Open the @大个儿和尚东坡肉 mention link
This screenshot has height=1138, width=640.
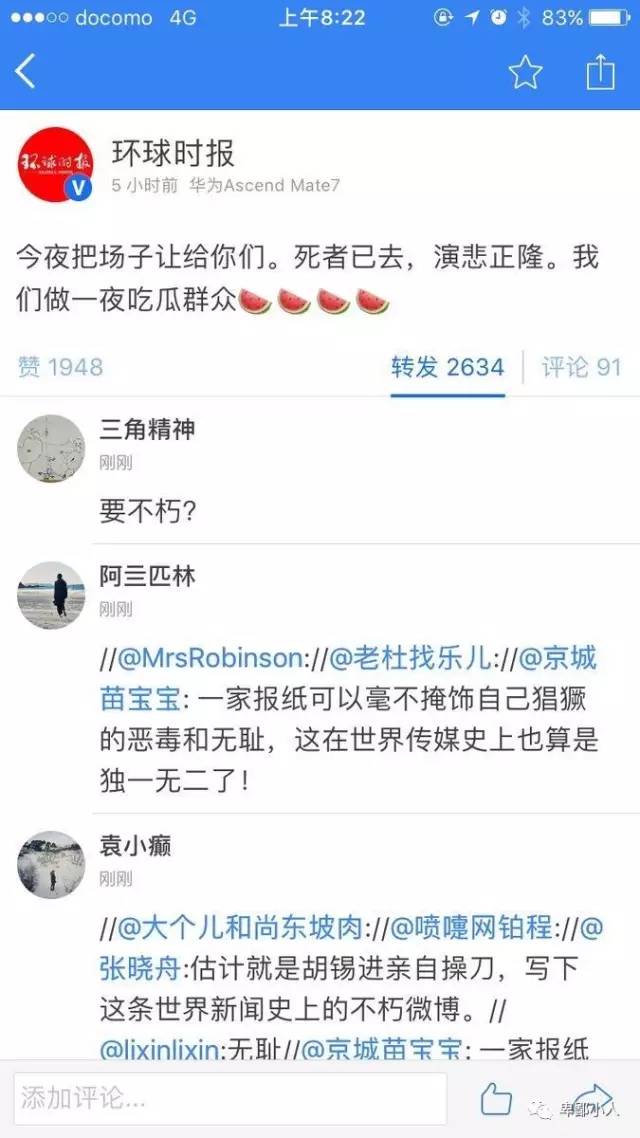(x=240, y=928)
